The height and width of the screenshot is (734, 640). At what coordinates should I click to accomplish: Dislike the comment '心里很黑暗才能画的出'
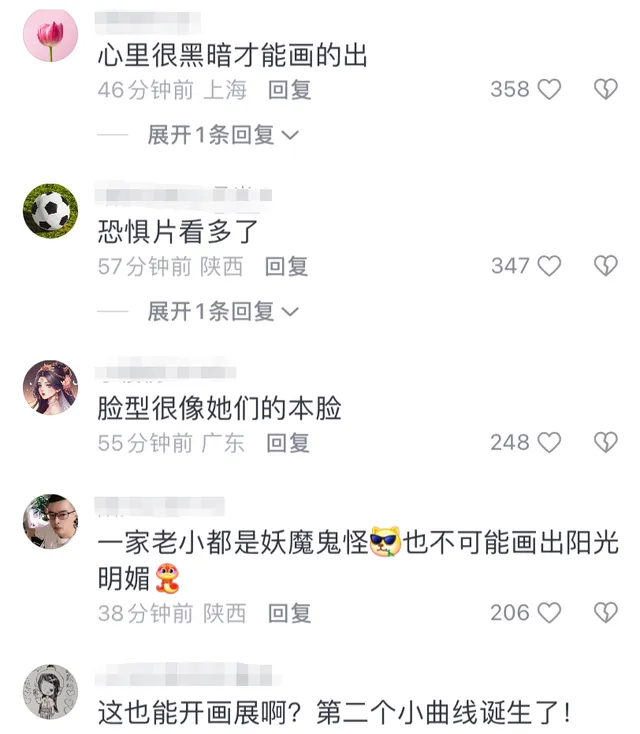(605, 90)
